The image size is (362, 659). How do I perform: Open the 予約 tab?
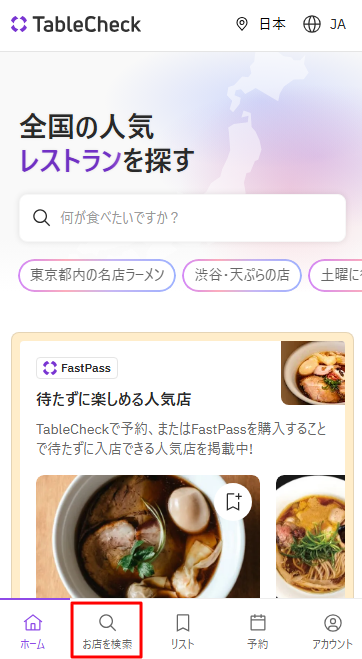[x=258, y=630]
